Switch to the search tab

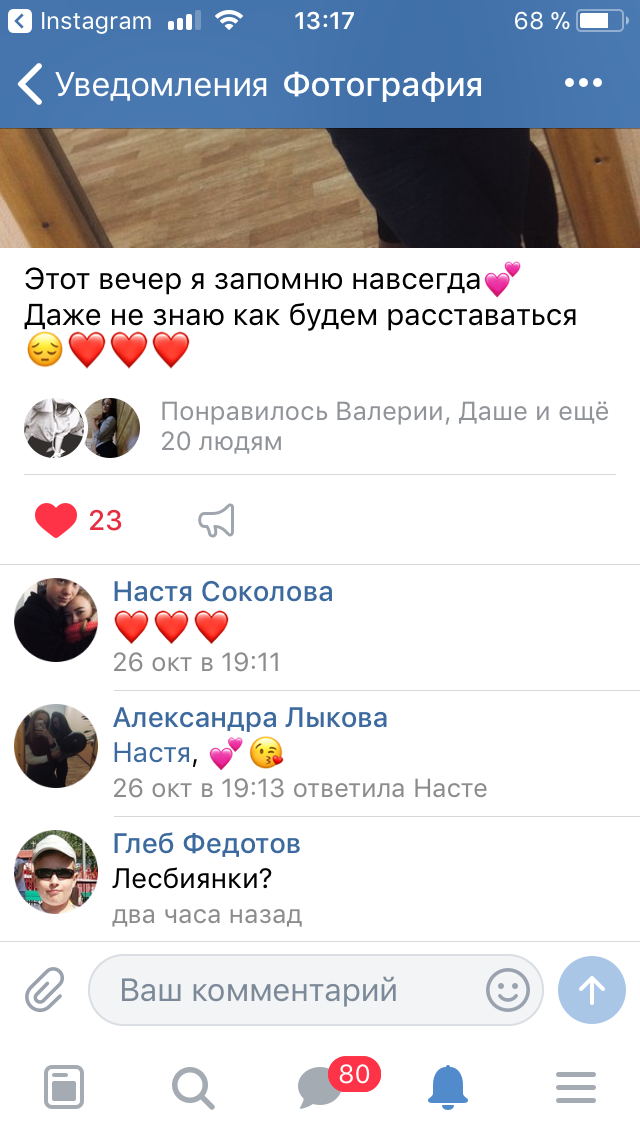[x=193, y=1087]
